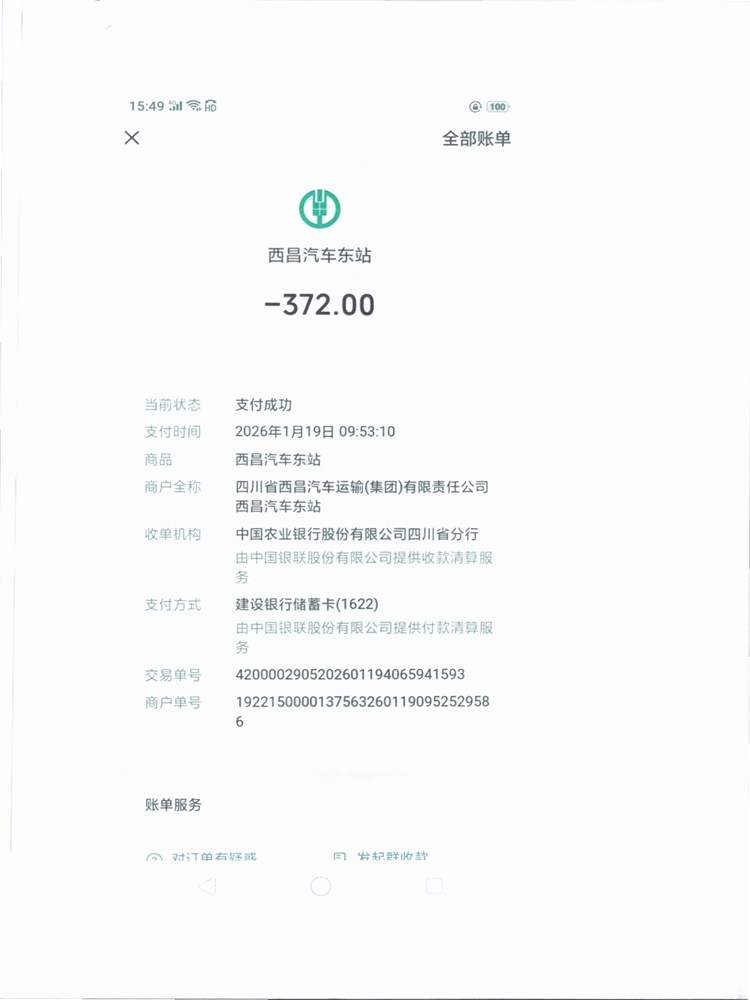
Task: Tap the system back button
Action: click(x=207, y=886)
